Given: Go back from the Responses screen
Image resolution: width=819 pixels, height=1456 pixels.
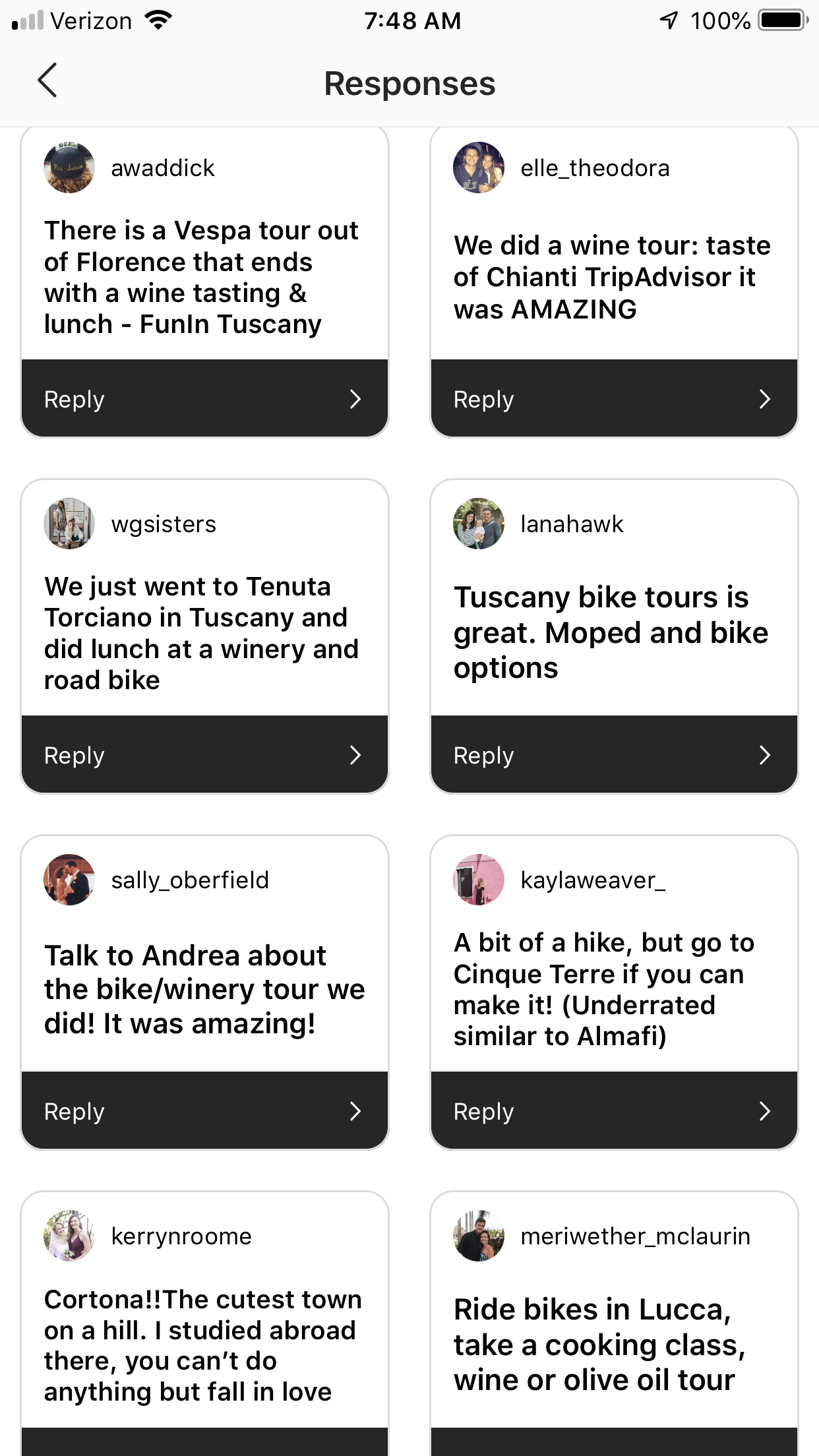Looking at the screenshot, I should click(x=47, y=81).
